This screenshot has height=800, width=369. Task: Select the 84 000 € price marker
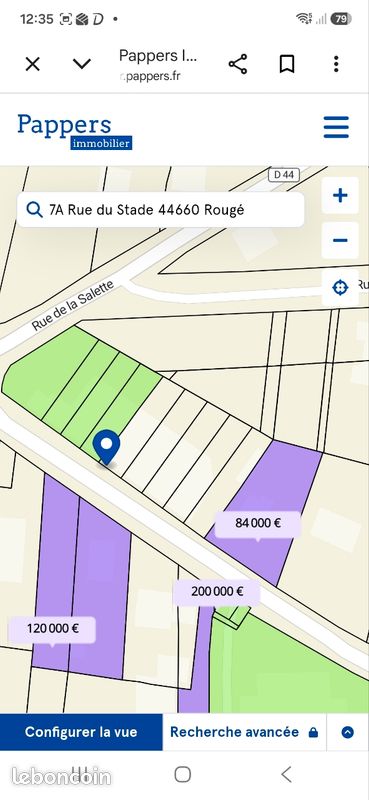[x=258, y=523]
